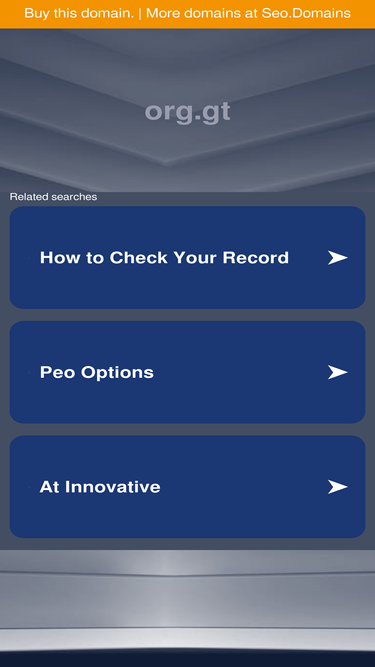Viewport: 375px width, 667px height.
Task: Tap the Buy this domain banner link
Action: click(x=187, y=14)
